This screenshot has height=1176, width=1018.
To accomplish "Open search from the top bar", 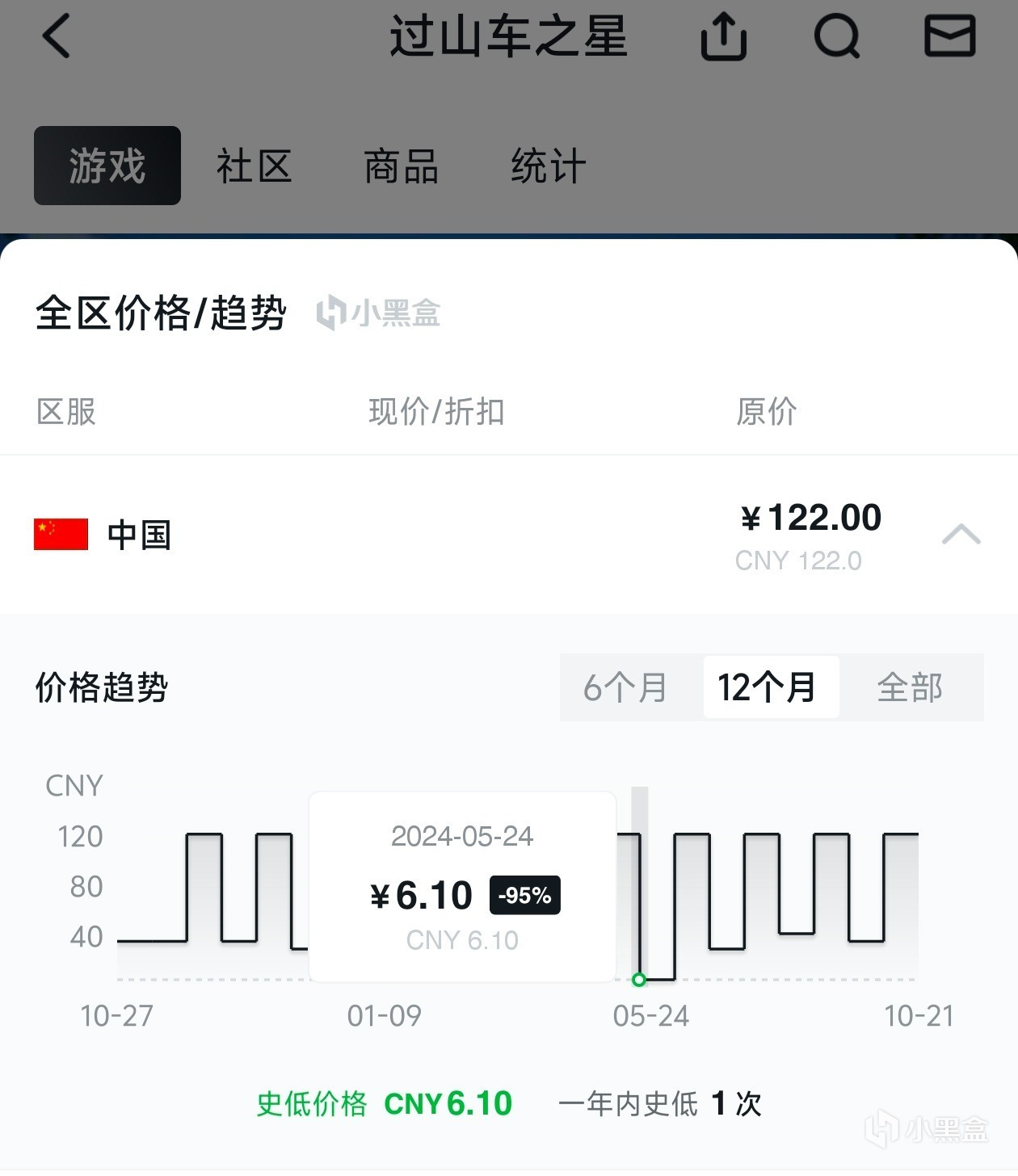I will coord(836,37).
